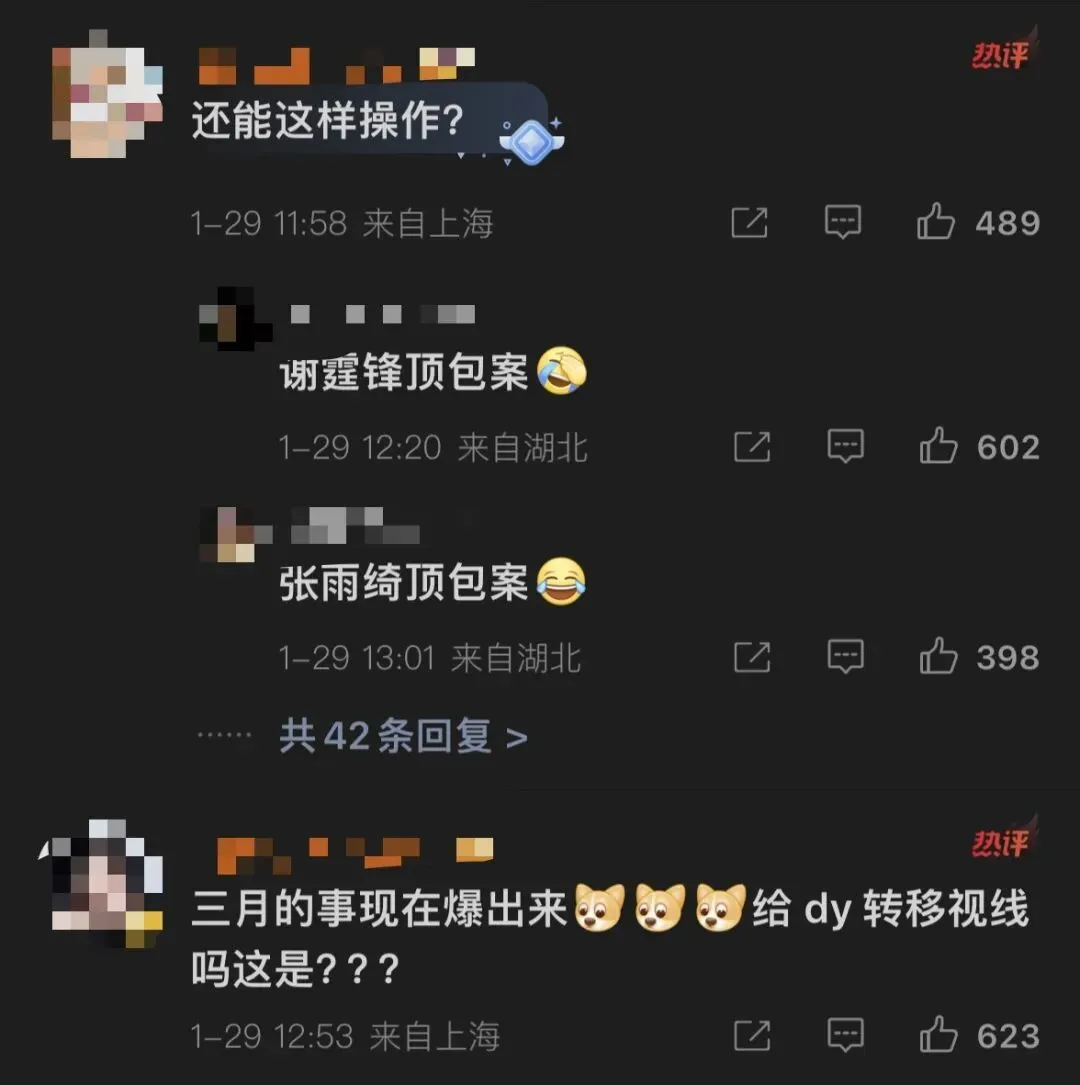Toggle like on the 还能这样操作 comment
Image resolution: width=1080 pixels, height=1085 pixels.
[937, 222]
